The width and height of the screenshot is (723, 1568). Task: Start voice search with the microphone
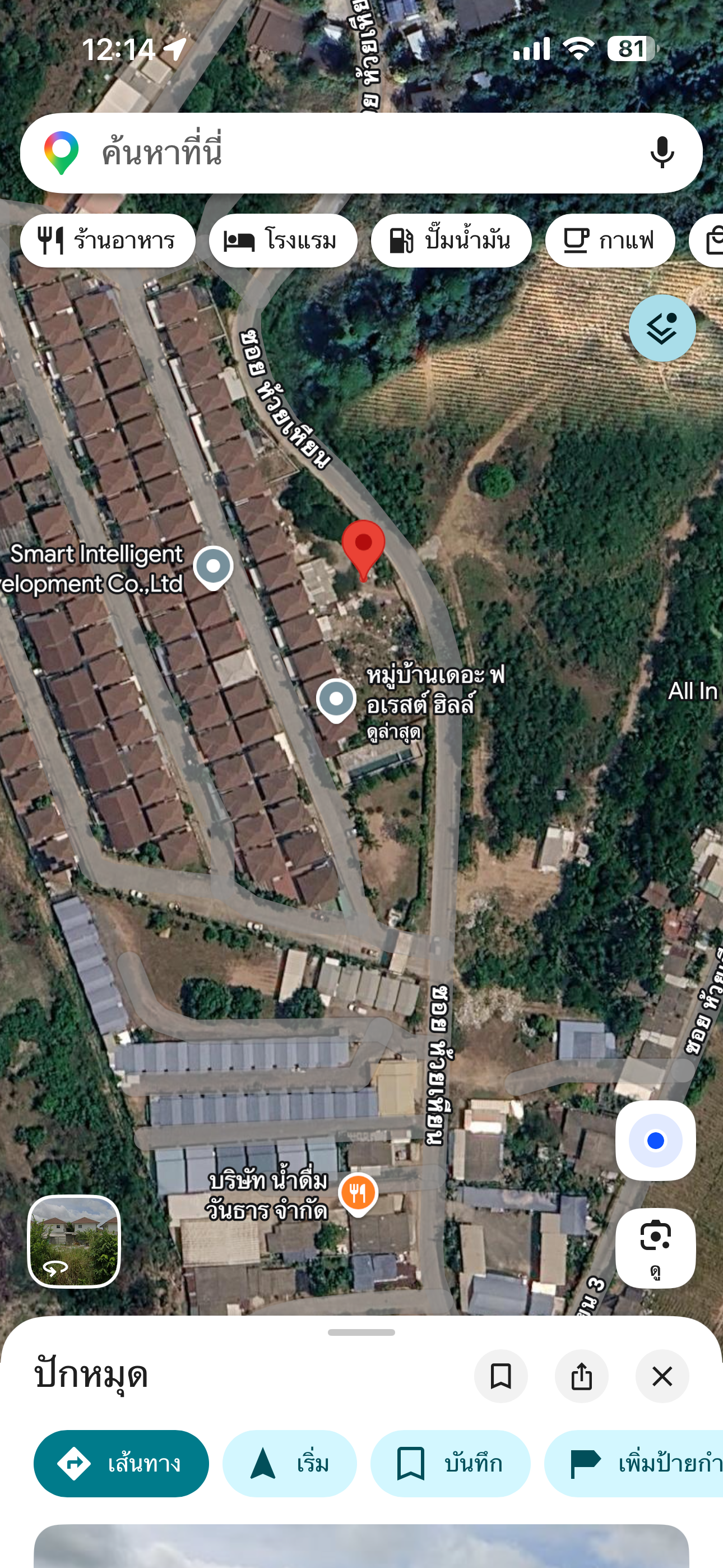point(662,153)
